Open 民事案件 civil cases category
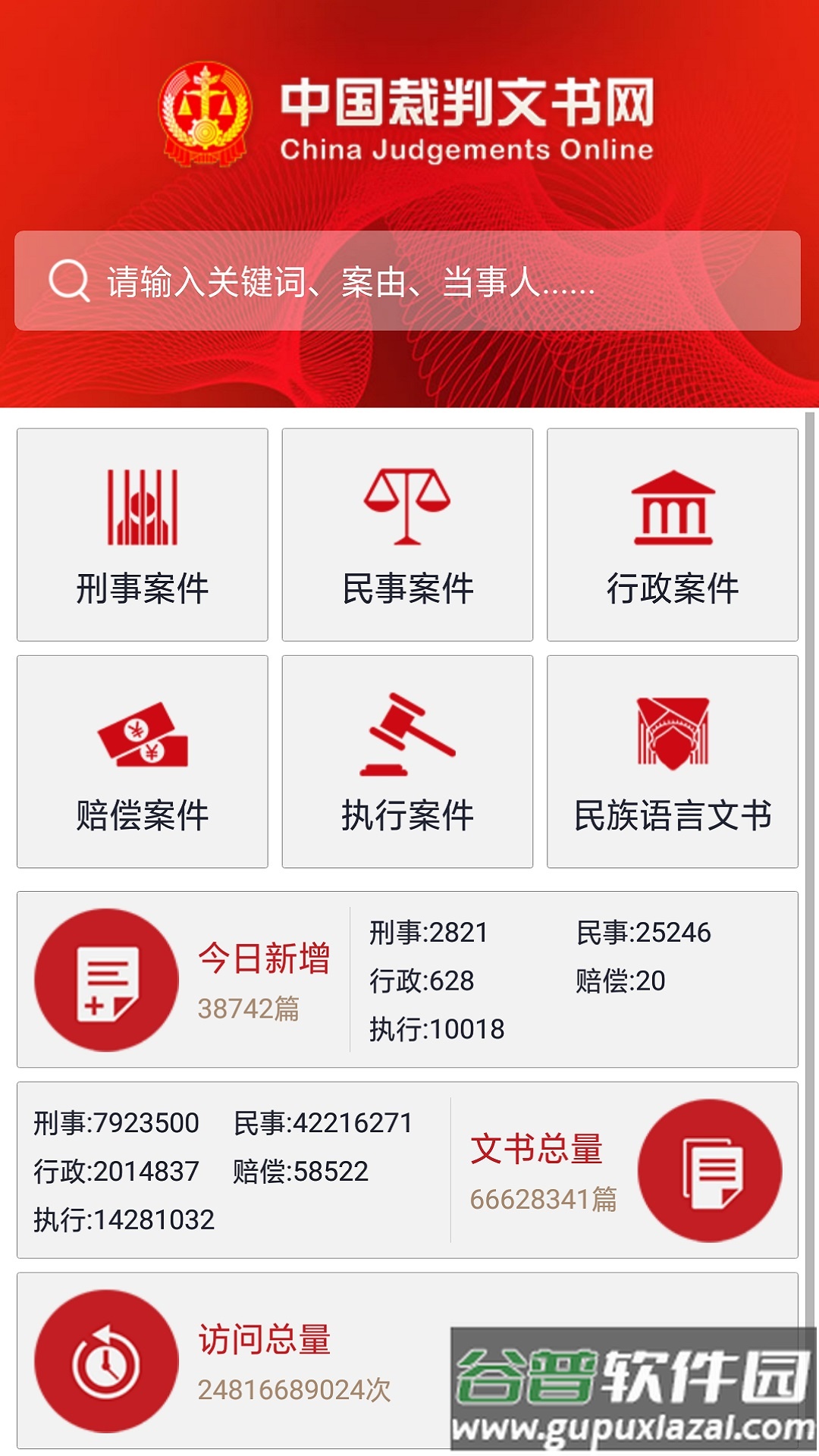The image size is (819, 1456). (x=407, y=535)
